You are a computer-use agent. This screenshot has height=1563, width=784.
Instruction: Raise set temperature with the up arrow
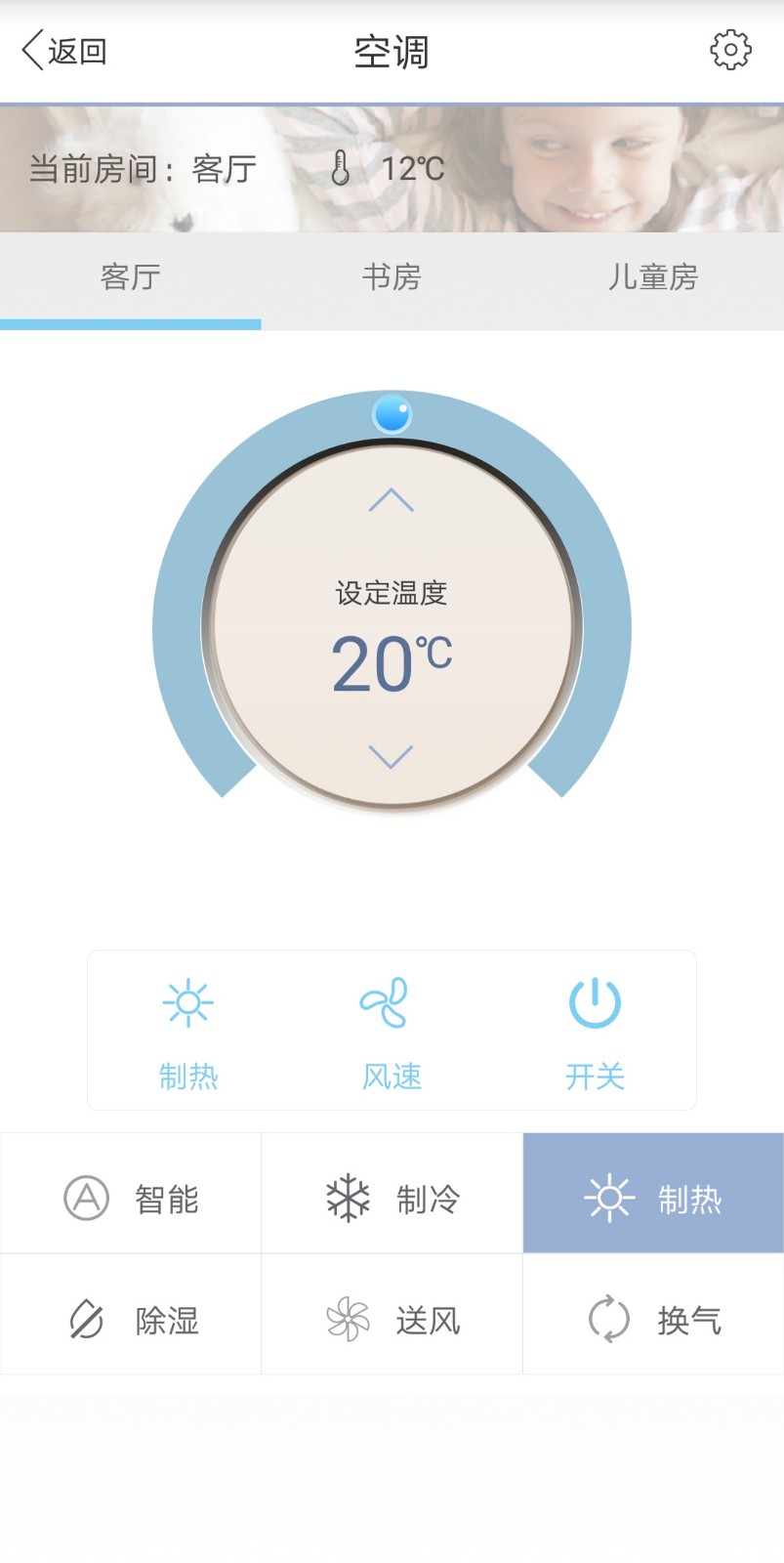[x=392, y=500]
